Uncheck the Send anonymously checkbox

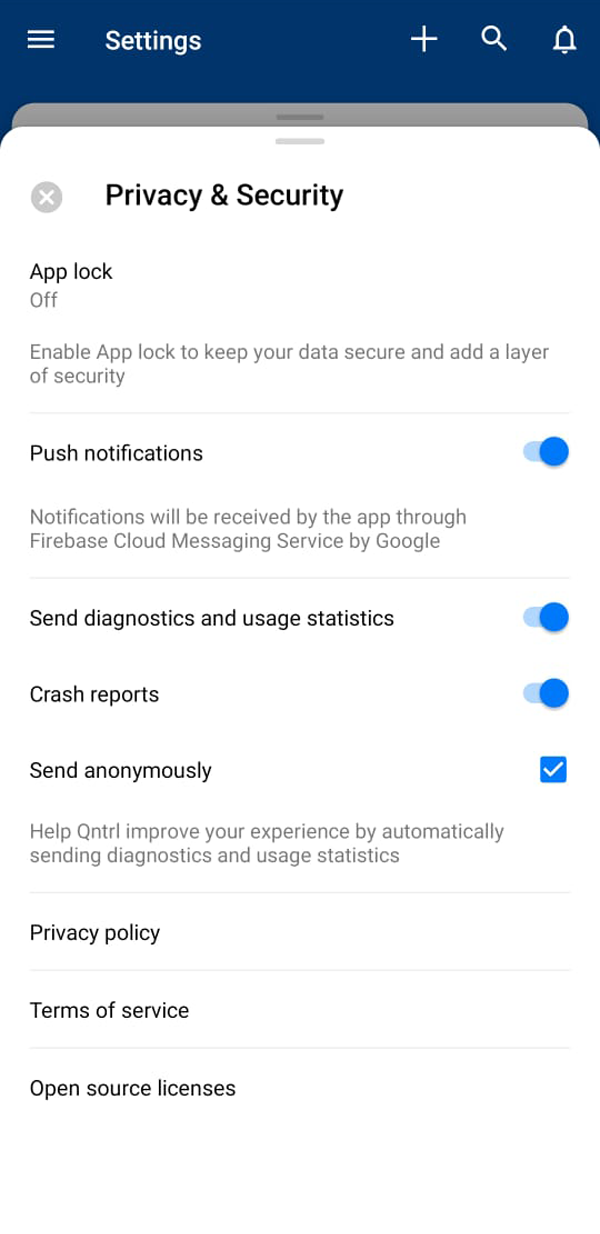click(553, 770)
